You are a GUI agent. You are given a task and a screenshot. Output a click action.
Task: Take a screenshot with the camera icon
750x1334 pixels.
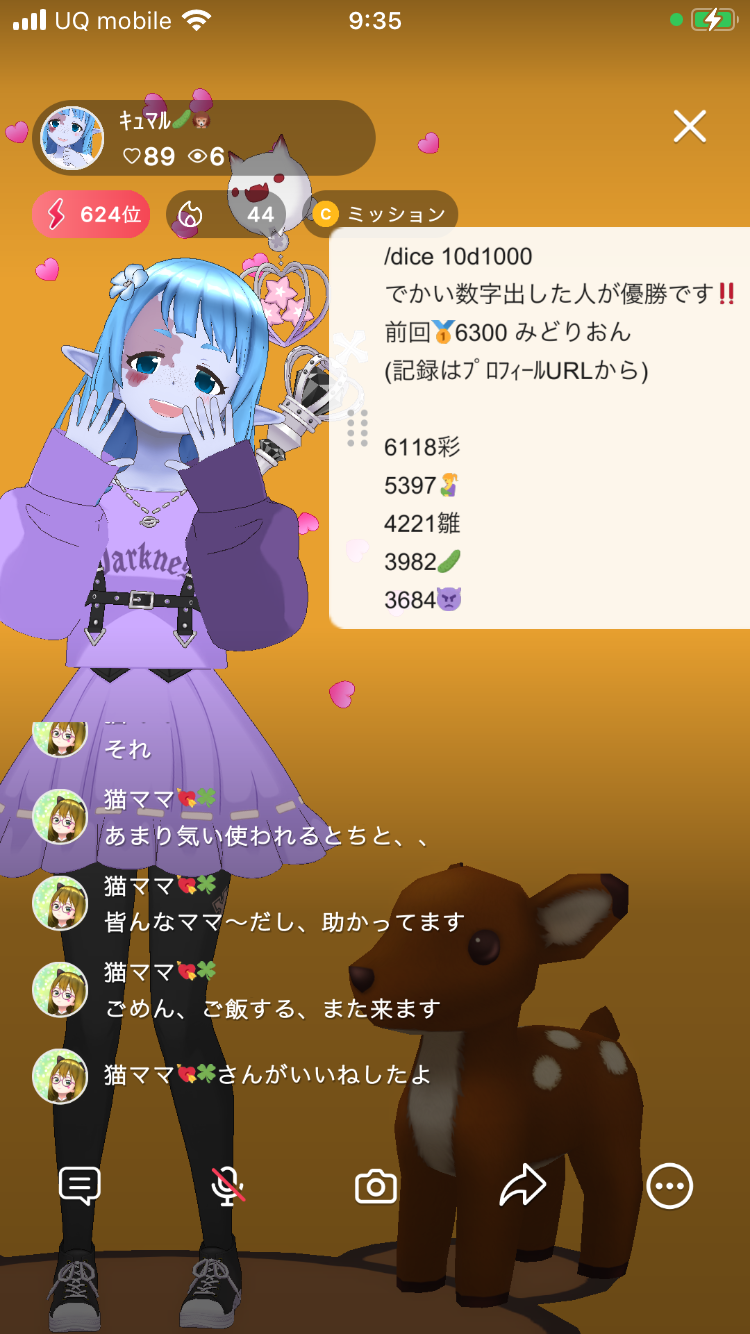tap(376, 1187)
